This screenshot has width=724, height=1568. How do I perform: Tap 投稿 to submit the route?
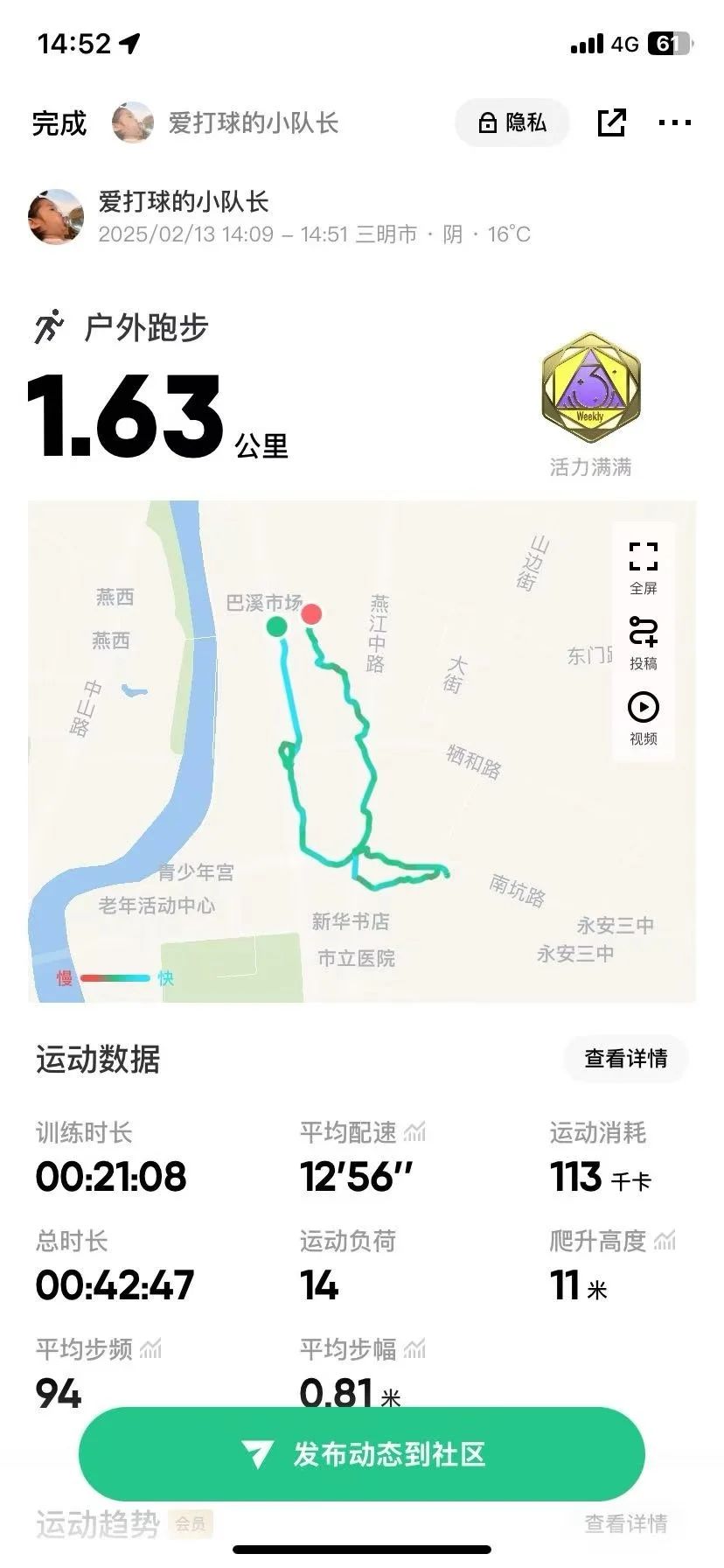(x=644, y=642)
